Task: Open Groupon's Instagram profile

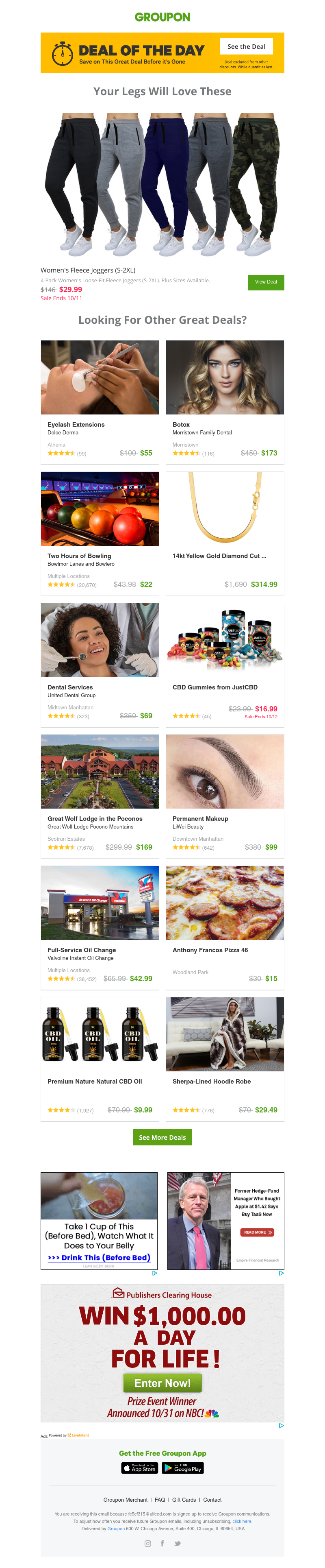Action: (x=147, y=1543)
